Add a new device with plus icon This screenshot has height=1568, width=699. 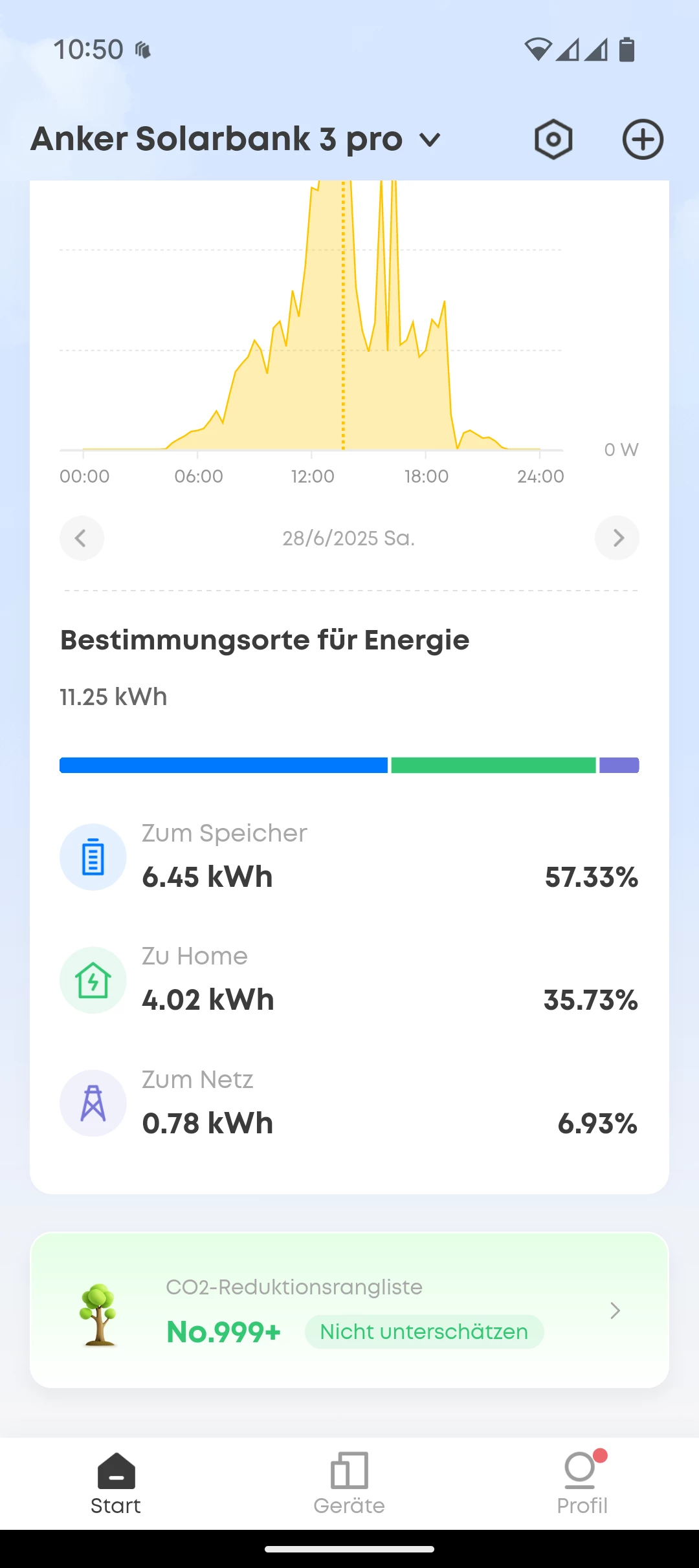coord(643,139)
